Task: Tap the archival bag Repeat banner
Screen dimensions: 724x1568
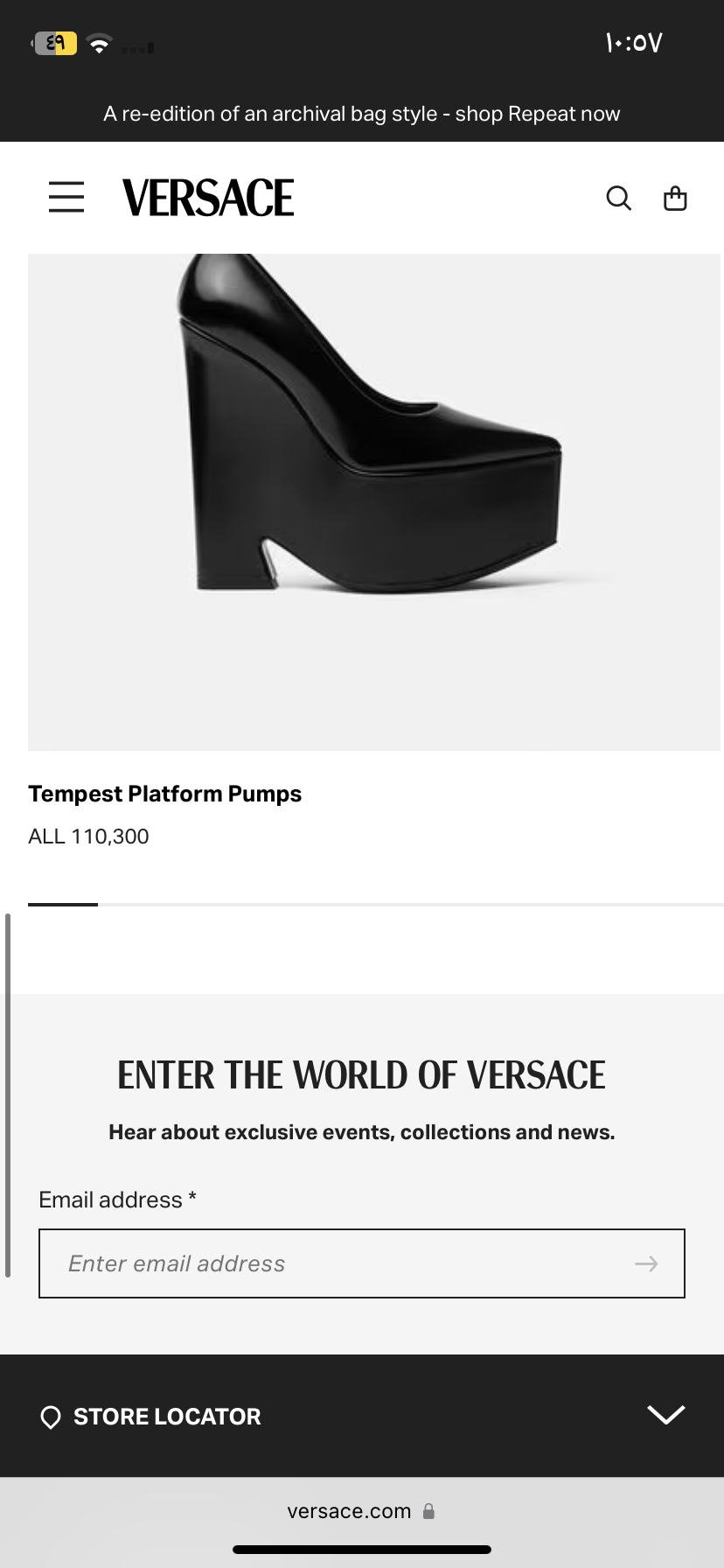Action: click(362, 114)
